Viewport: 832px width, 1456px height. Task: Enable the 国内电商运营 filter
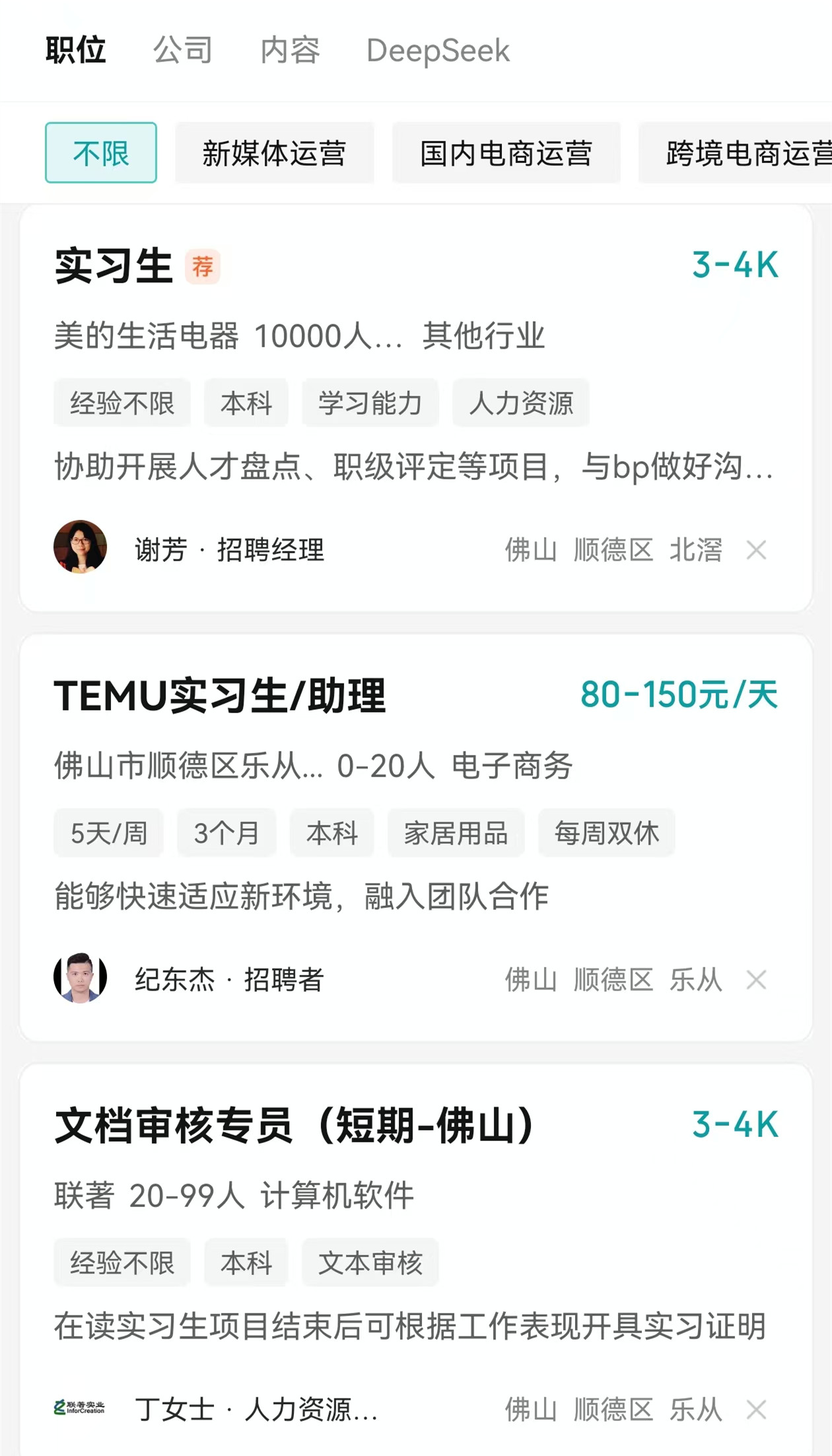[x=507, y=153]
